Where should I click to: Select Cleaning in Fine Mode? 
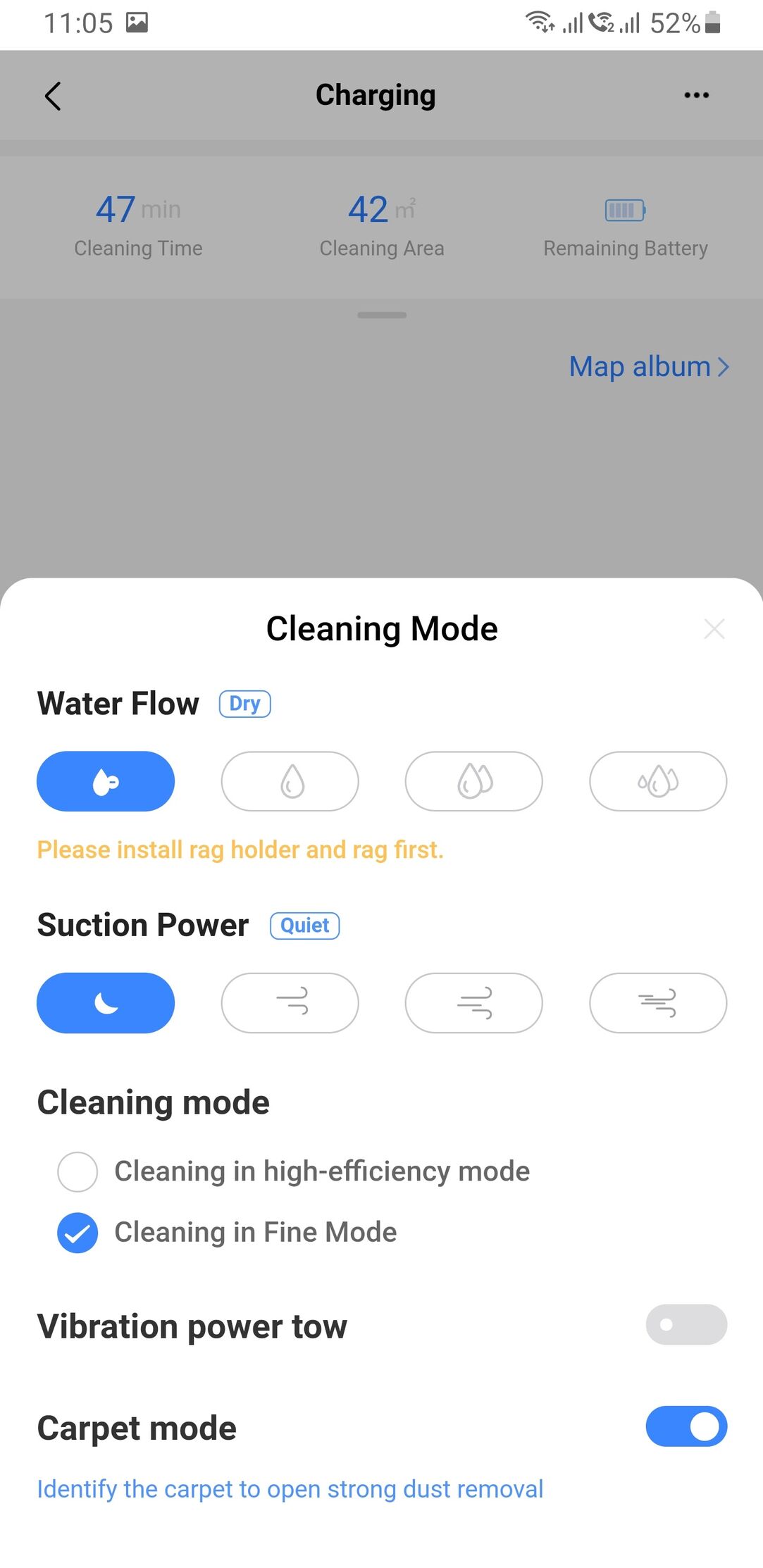point(227,1233)
